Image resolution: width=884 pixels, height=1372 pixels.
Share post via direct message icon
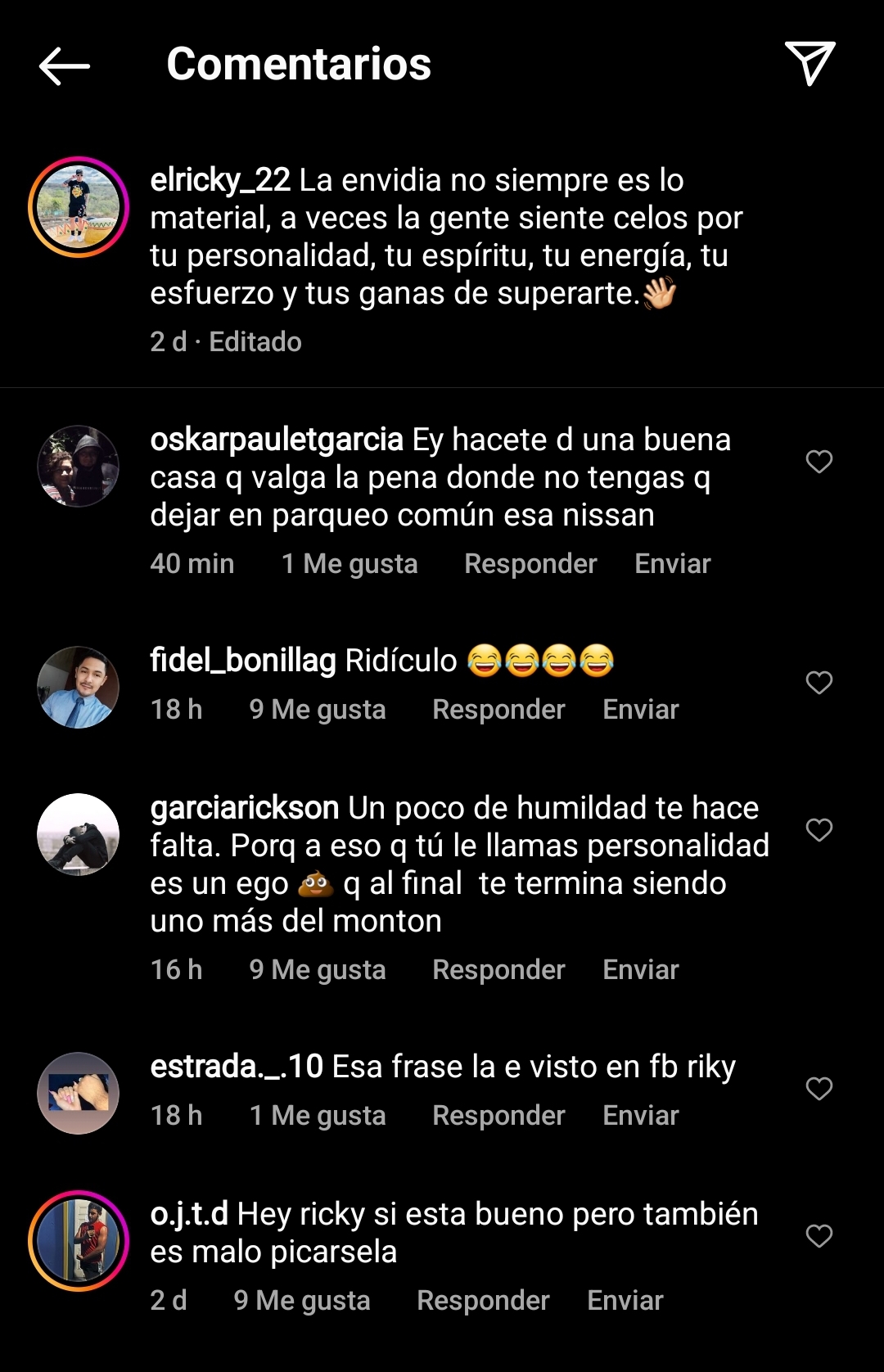[x=810, y=63]
